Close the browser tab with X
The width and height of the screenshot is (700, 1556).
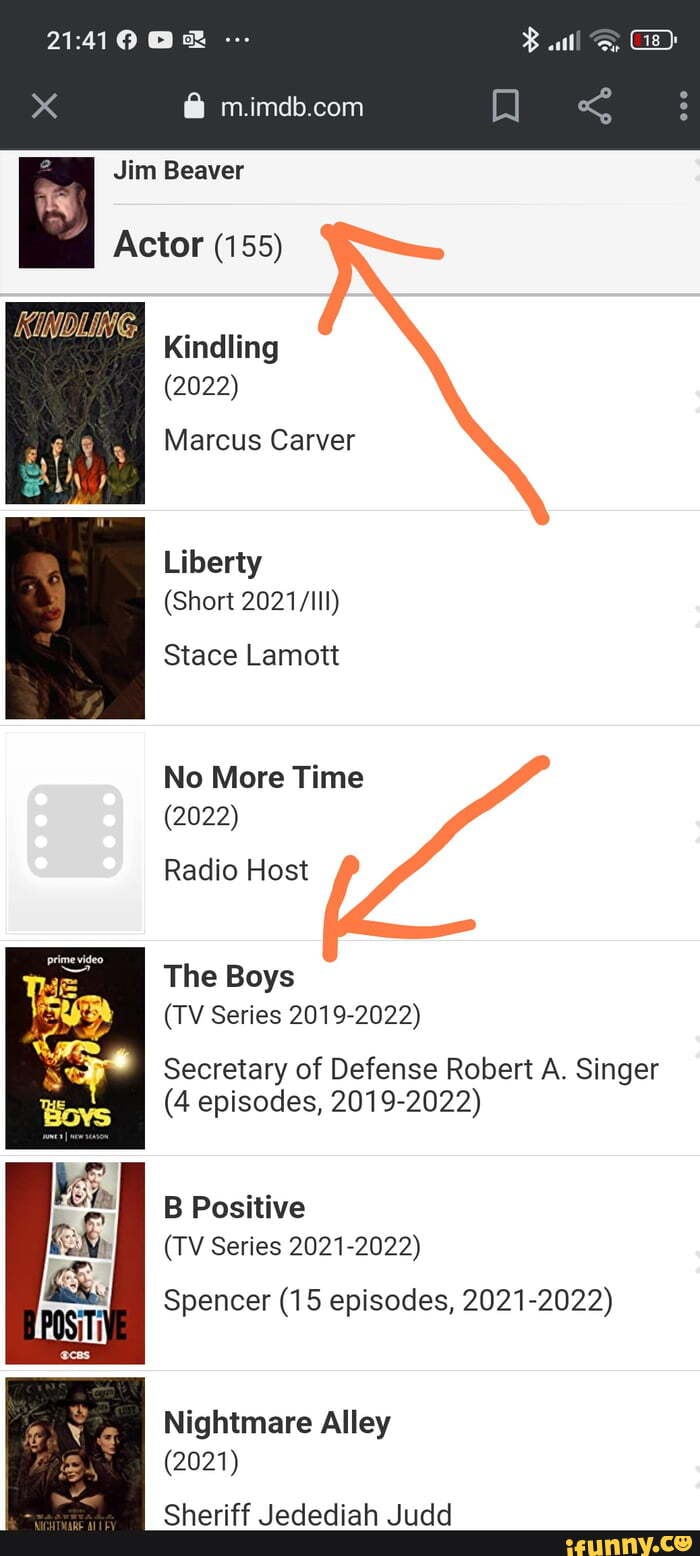click(x=44, y=106)
